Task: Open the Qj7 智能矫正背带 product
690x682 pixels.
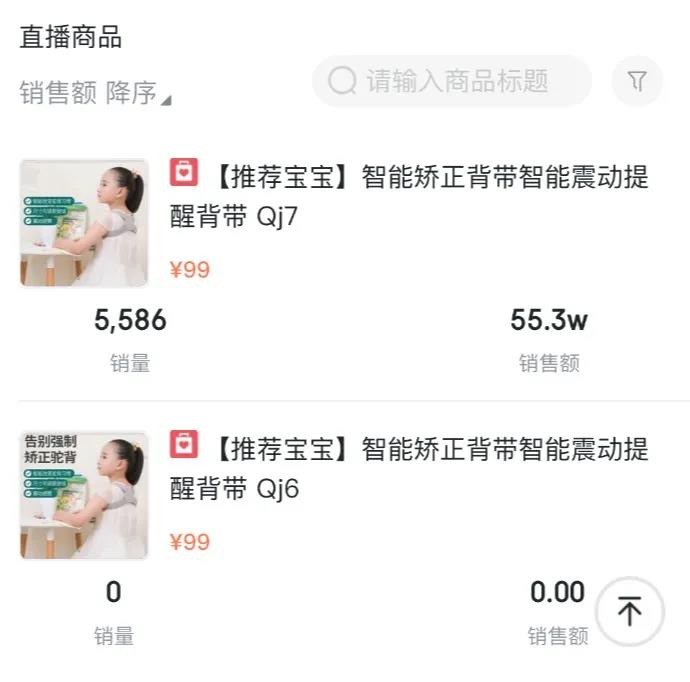Action: click(410, 196)
